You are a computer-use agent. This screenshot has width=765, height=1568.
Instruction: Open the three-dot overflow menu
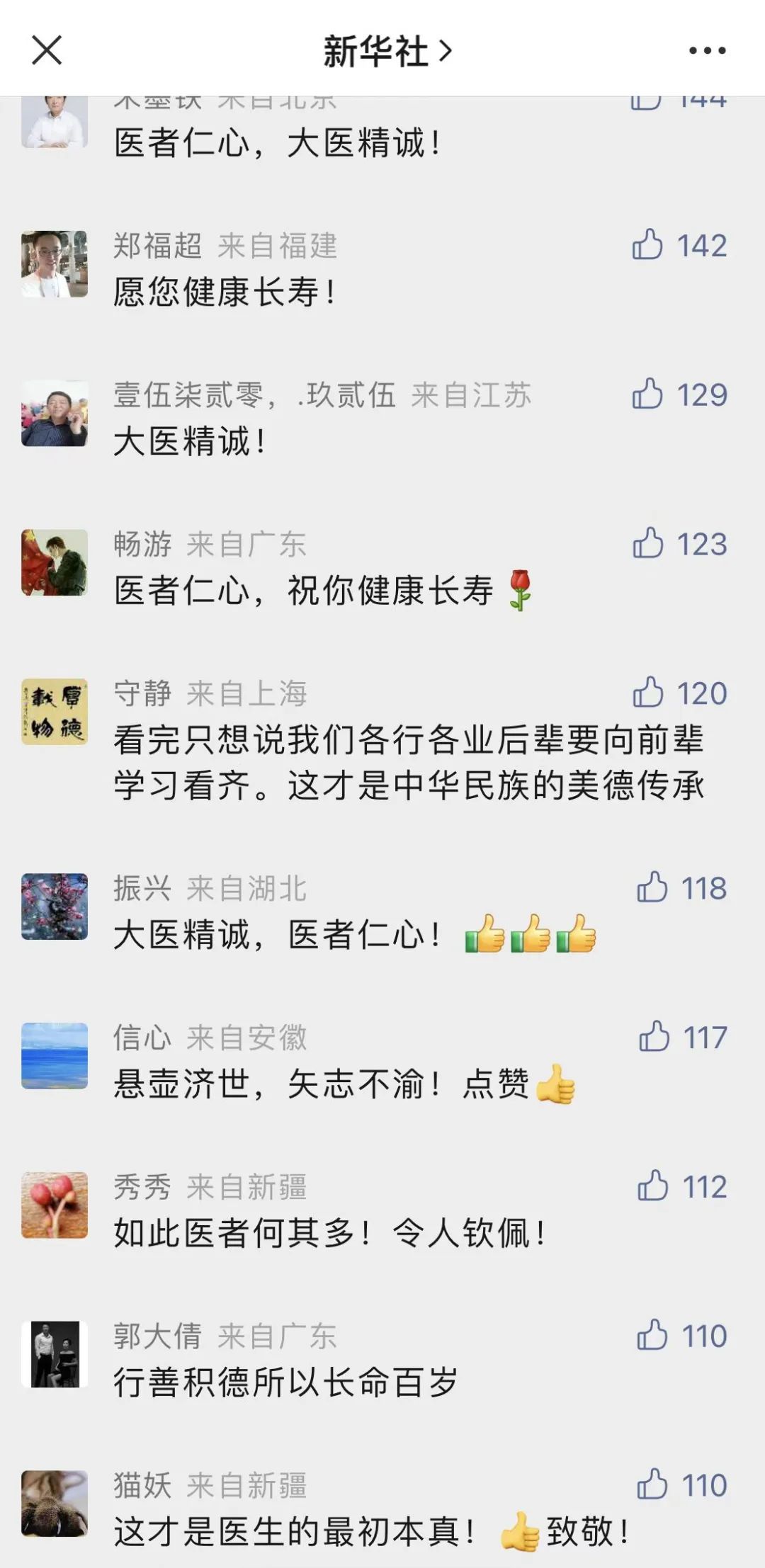pos(707,51)
